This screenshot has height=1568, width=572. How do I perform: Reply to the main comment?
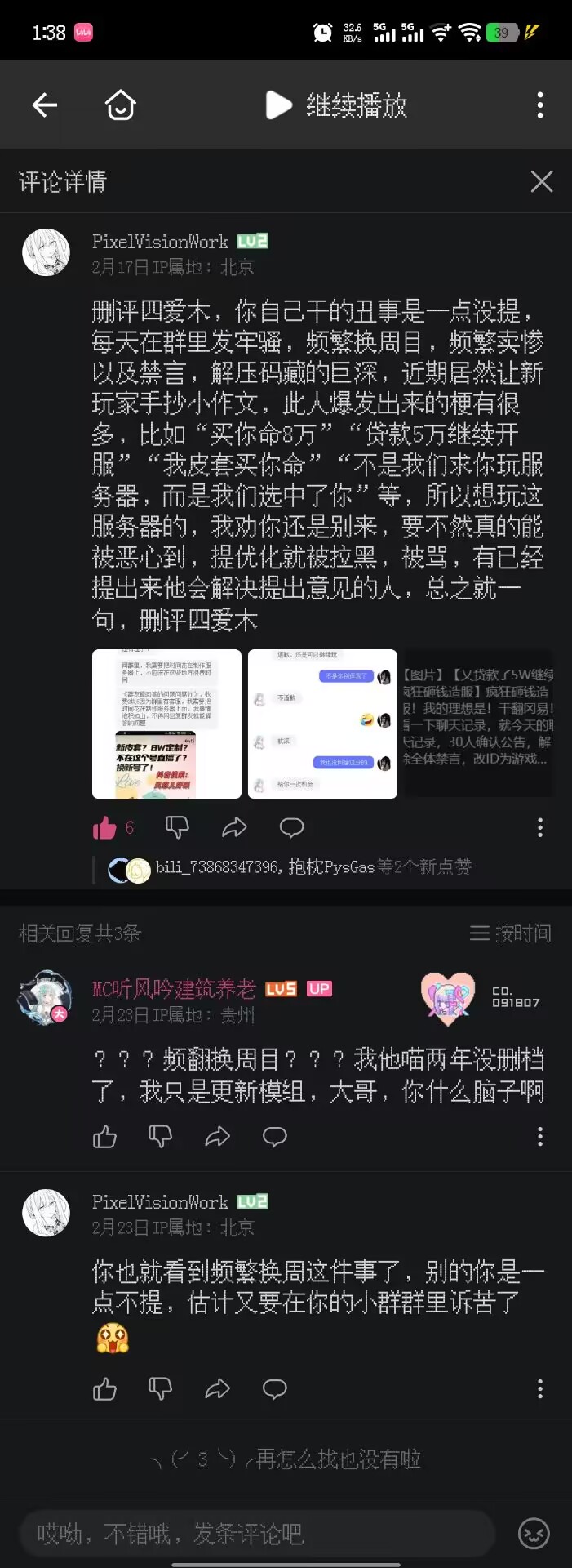pos(291,828)
